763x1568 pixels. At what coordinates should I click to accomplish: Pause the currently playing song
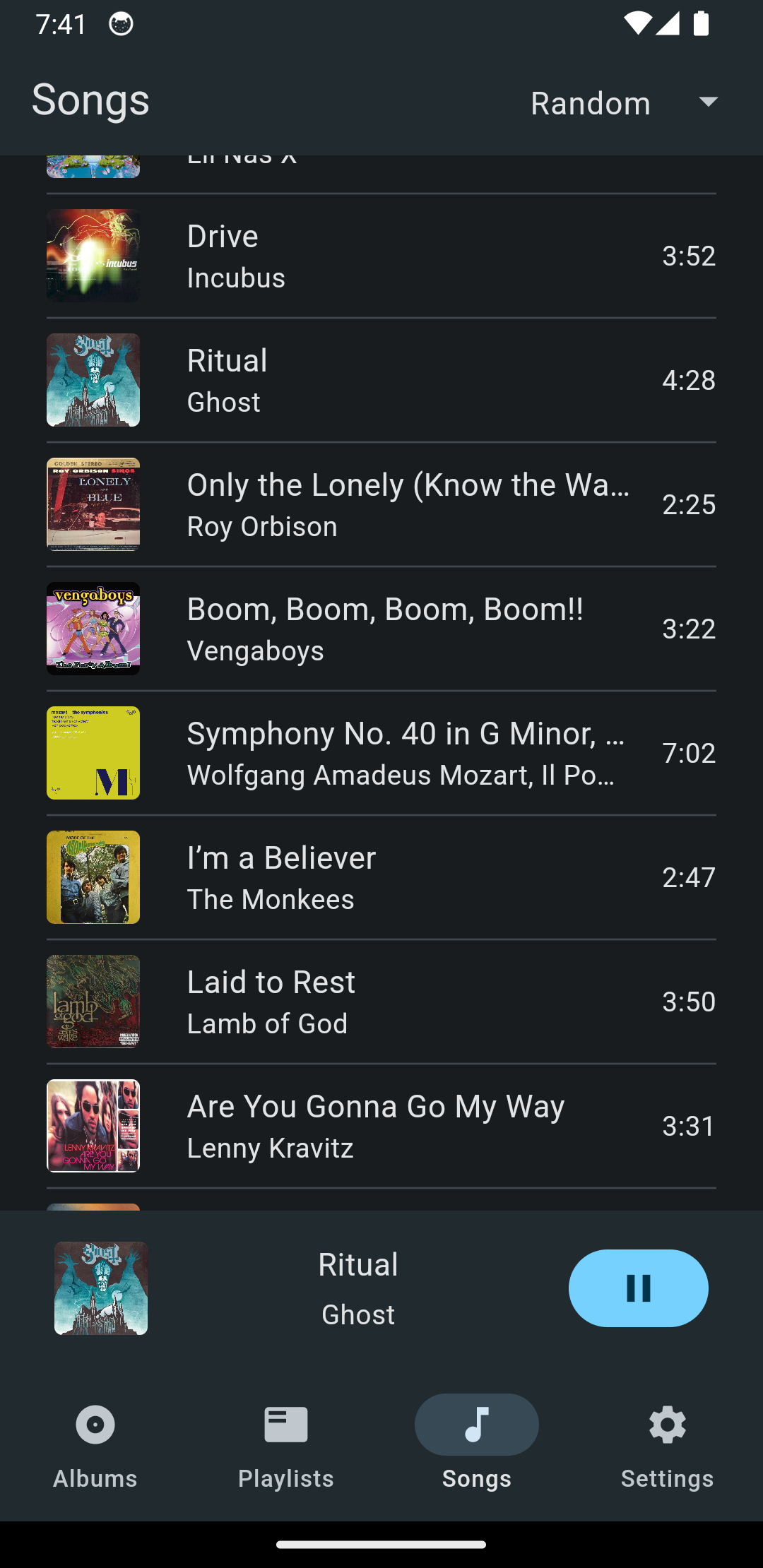[x=638, y=1288]
